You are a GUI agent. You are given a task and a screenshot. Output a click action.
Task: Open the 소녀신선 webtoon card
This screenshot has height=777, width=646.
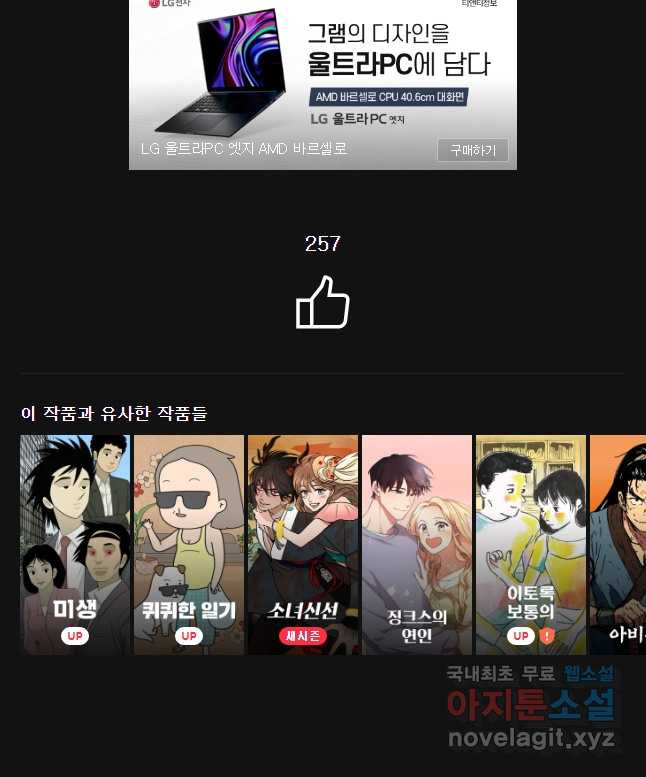pyautogui.click(x=303, y=544)
